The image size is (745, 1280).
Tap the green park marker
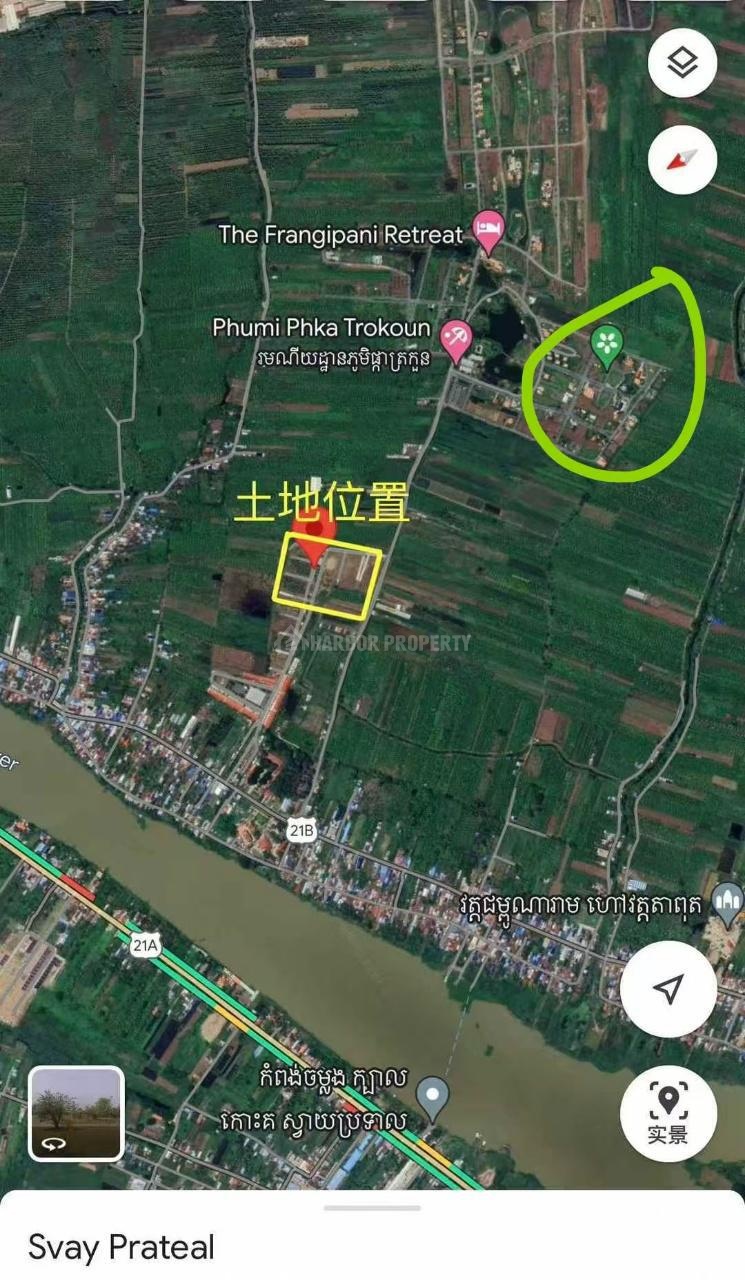[x=606, y=348]
